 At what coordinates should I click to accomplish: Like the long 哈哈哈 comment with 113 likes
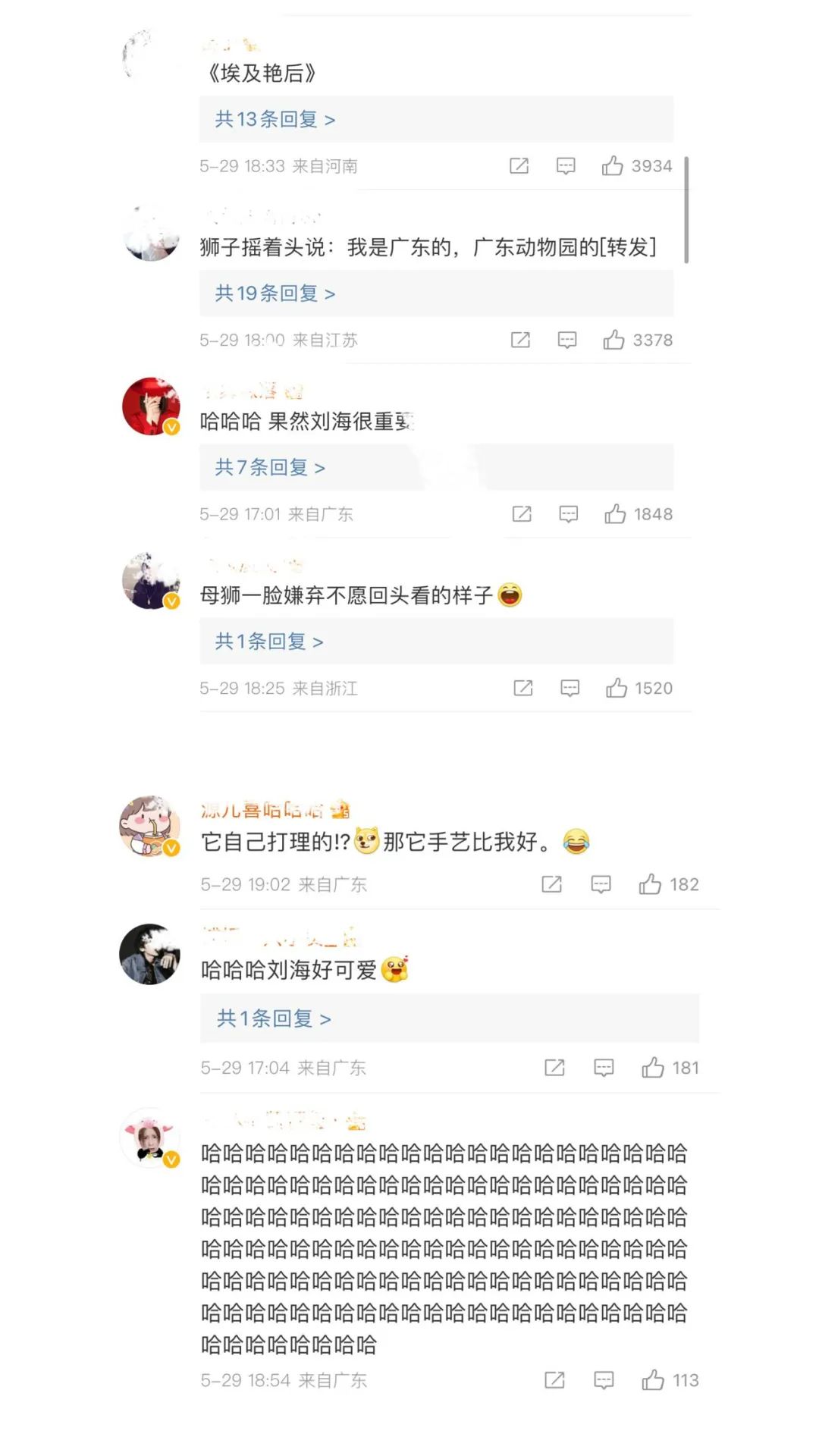653,1380
